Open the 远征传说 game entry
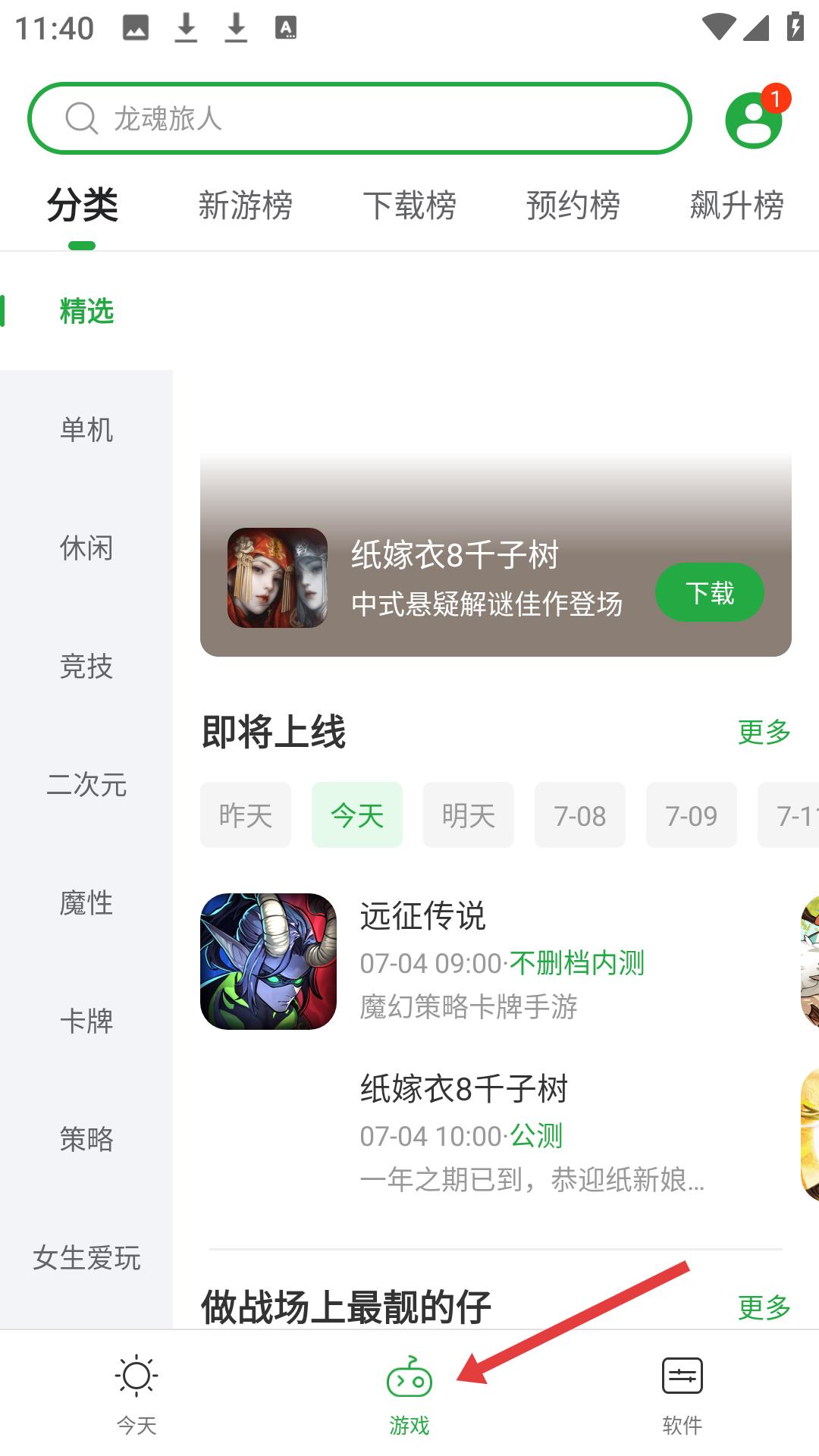This screenshot has height=1456, width=819. point(493,961)
